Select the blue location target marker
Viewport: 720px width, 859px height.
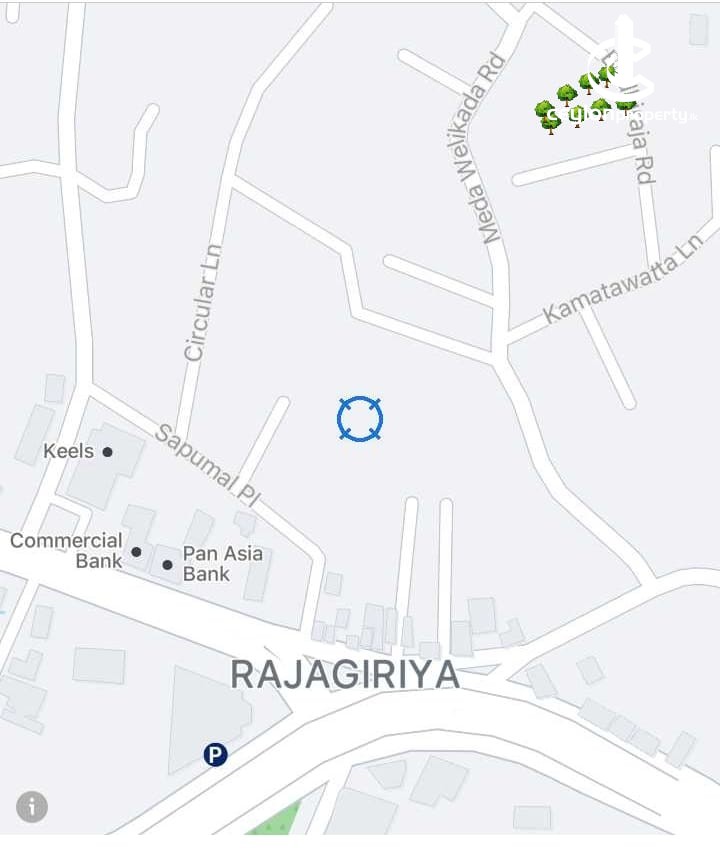(360, 419)
